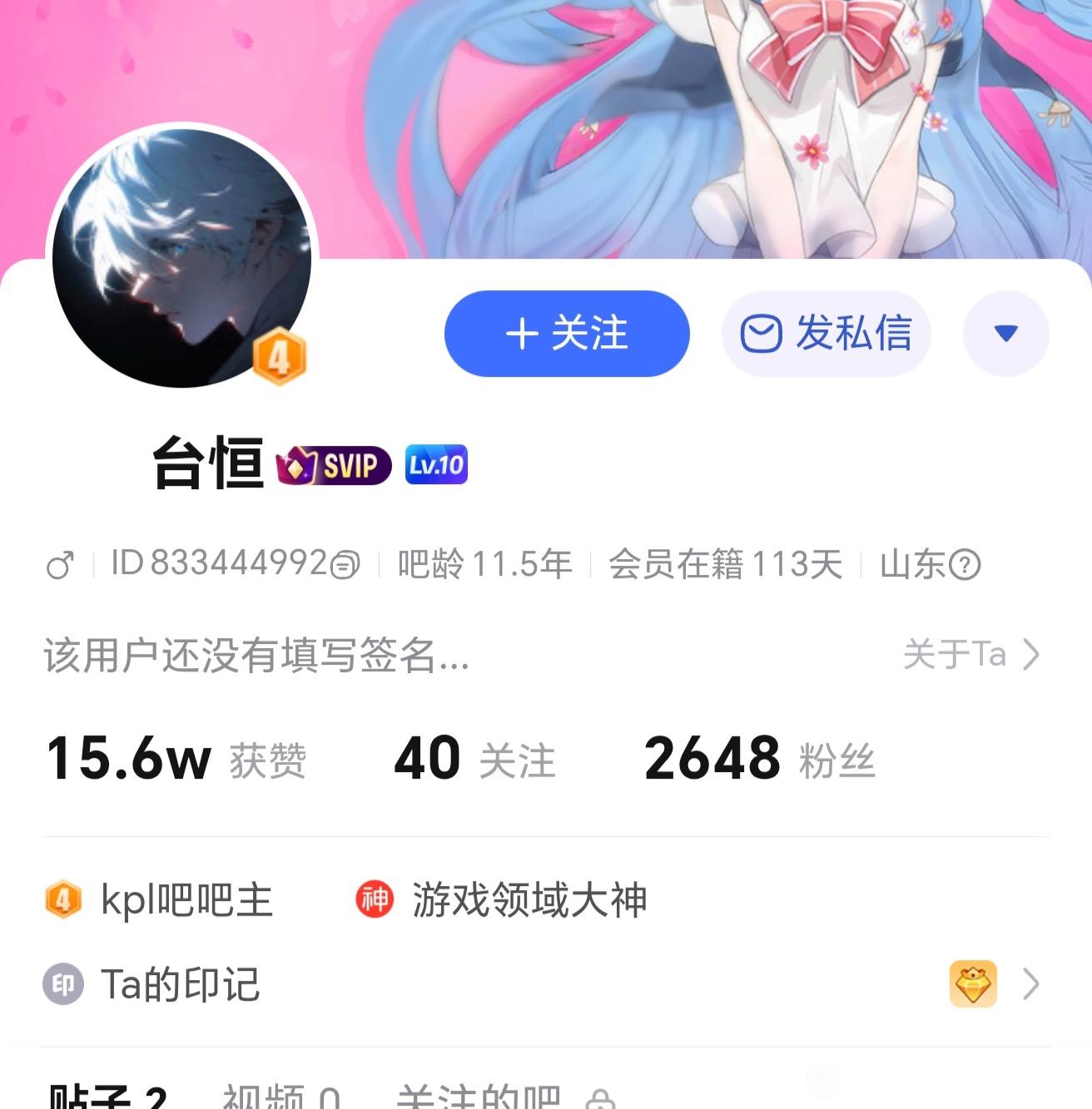Open the 游戏领域大神 badge
1092x1109 pixels.
502,900
